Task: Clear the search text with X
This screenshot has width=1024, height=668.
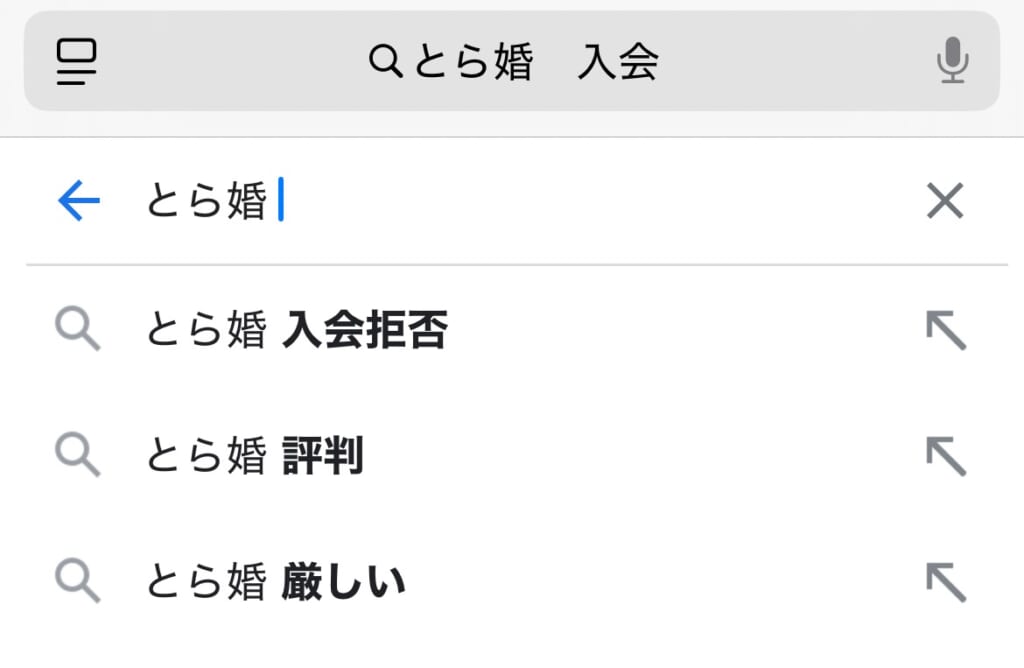Action: point(944,203)
